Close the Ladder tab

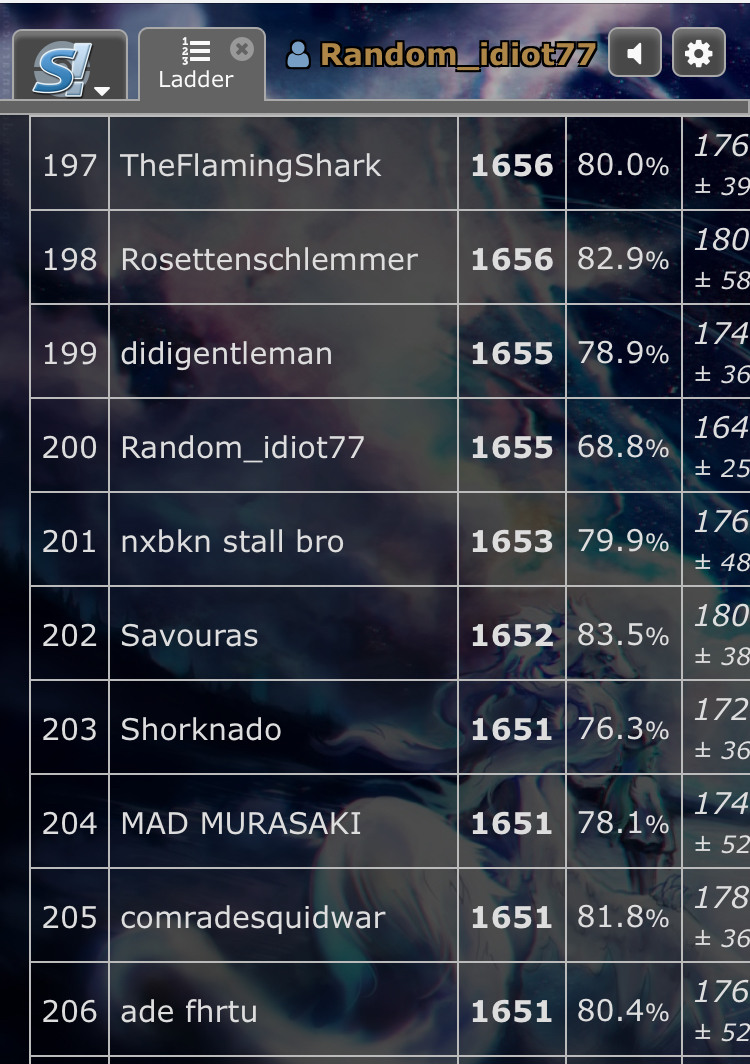[241, 48]
